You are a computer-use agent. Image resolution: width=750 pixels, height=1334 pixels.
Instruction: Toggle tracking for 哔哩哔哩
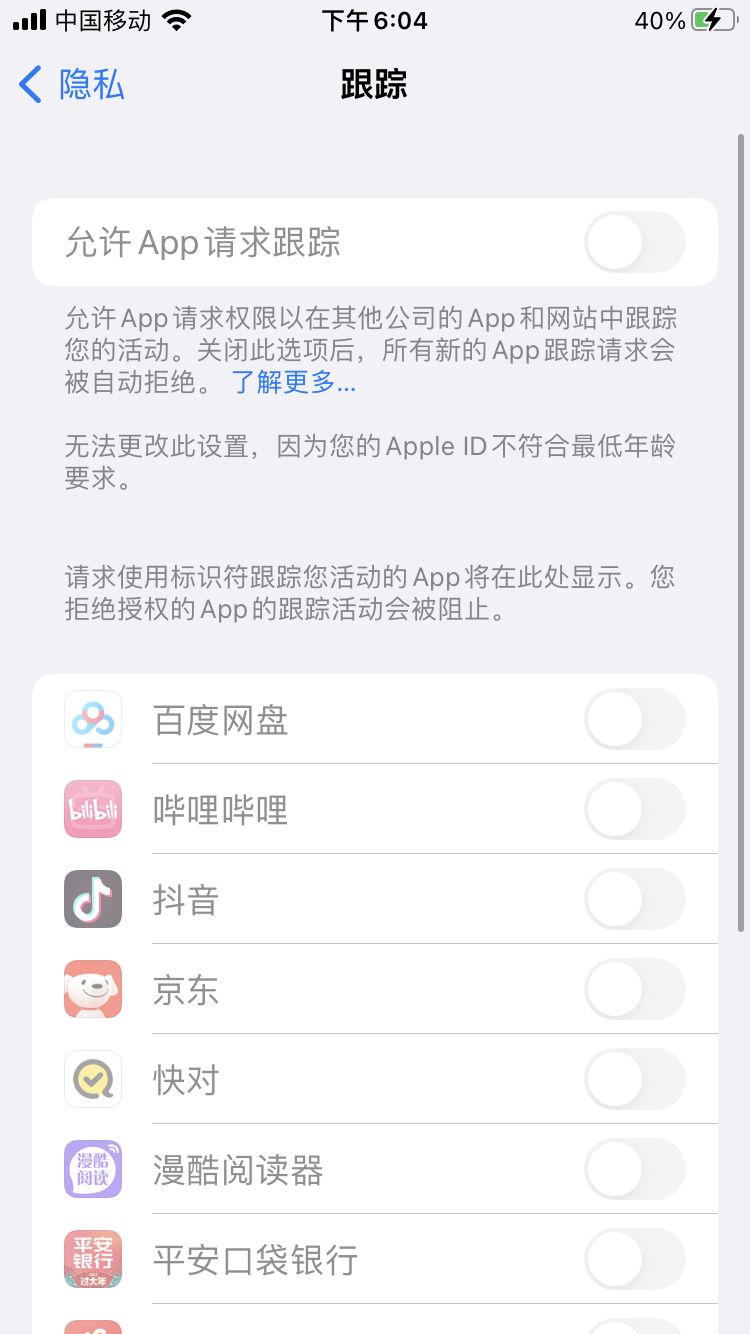pyautogui.click(x=635, y=809)
